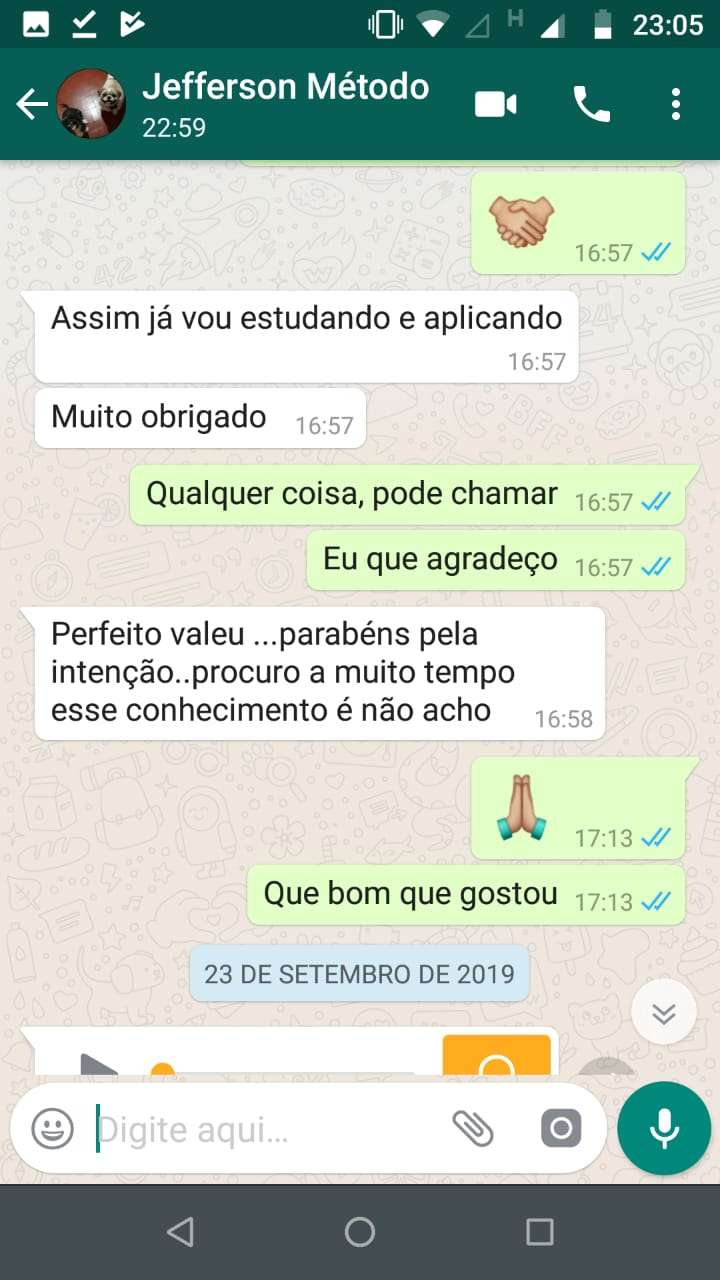Open the camera from the input bar
This screenshot has width=720, height=1280.
coord(560,1129)
